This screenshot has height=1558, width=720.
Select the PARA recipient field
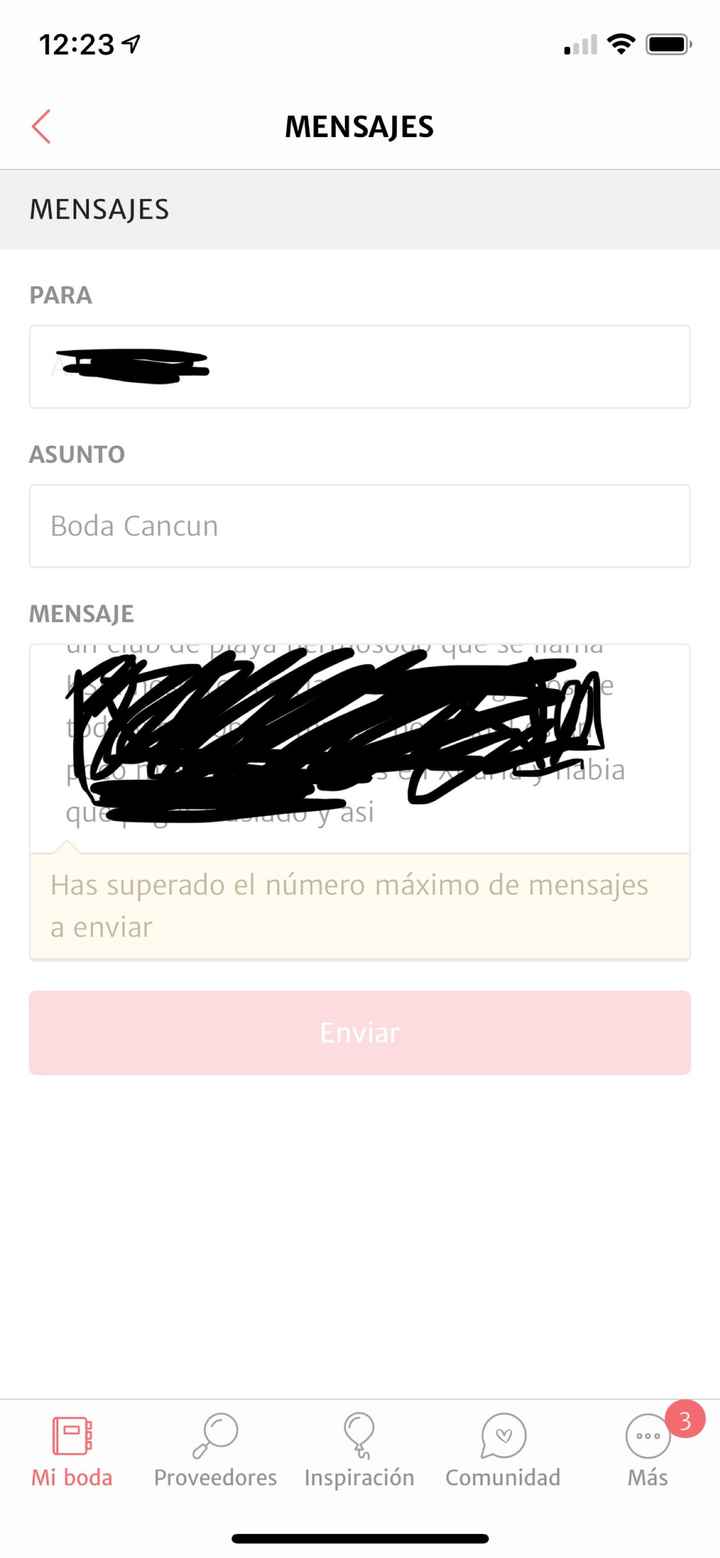pos(360,366)
